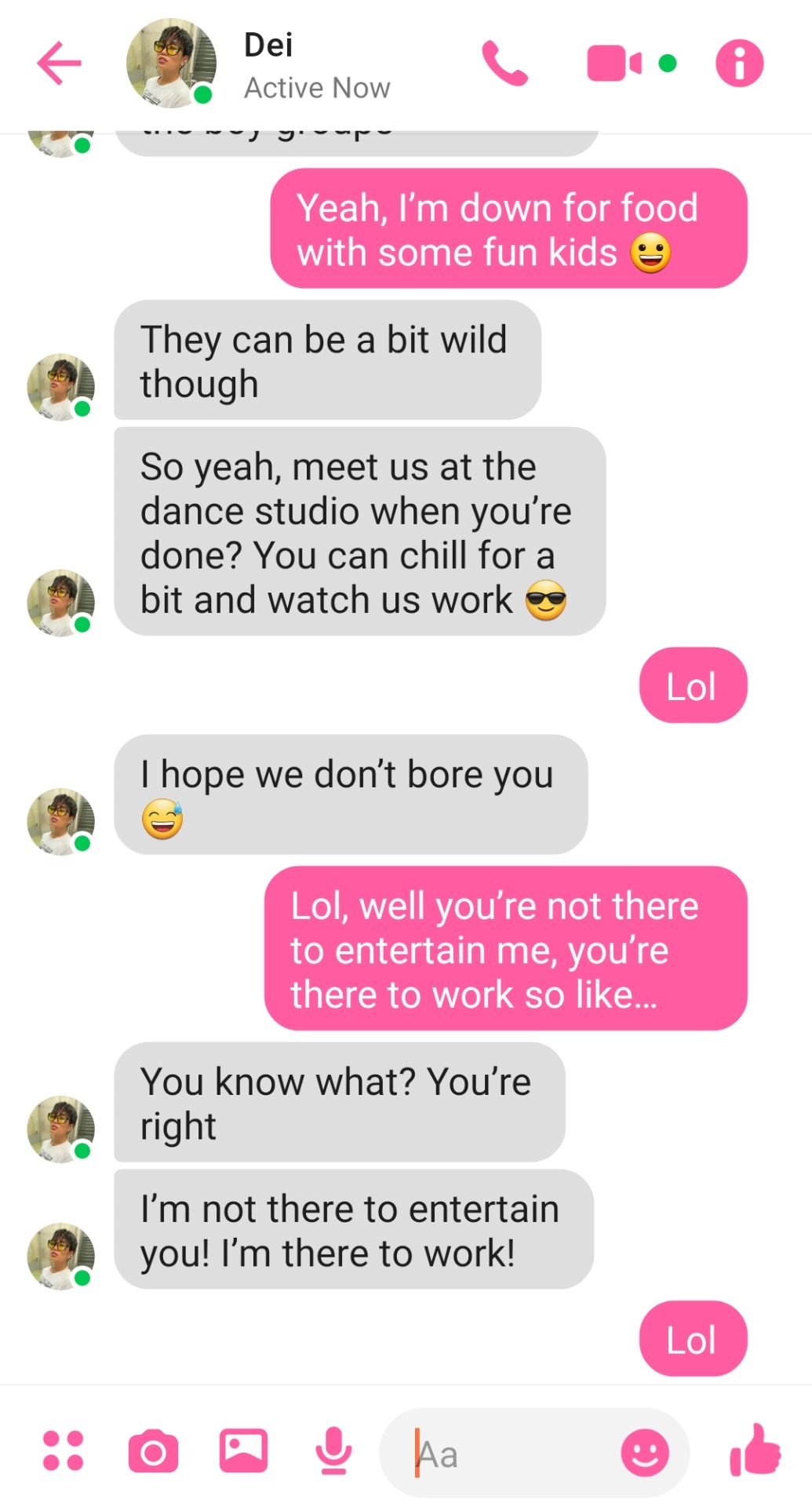Open the emoji picker
The image size is (812, 1507).
tap(645, 1453)
